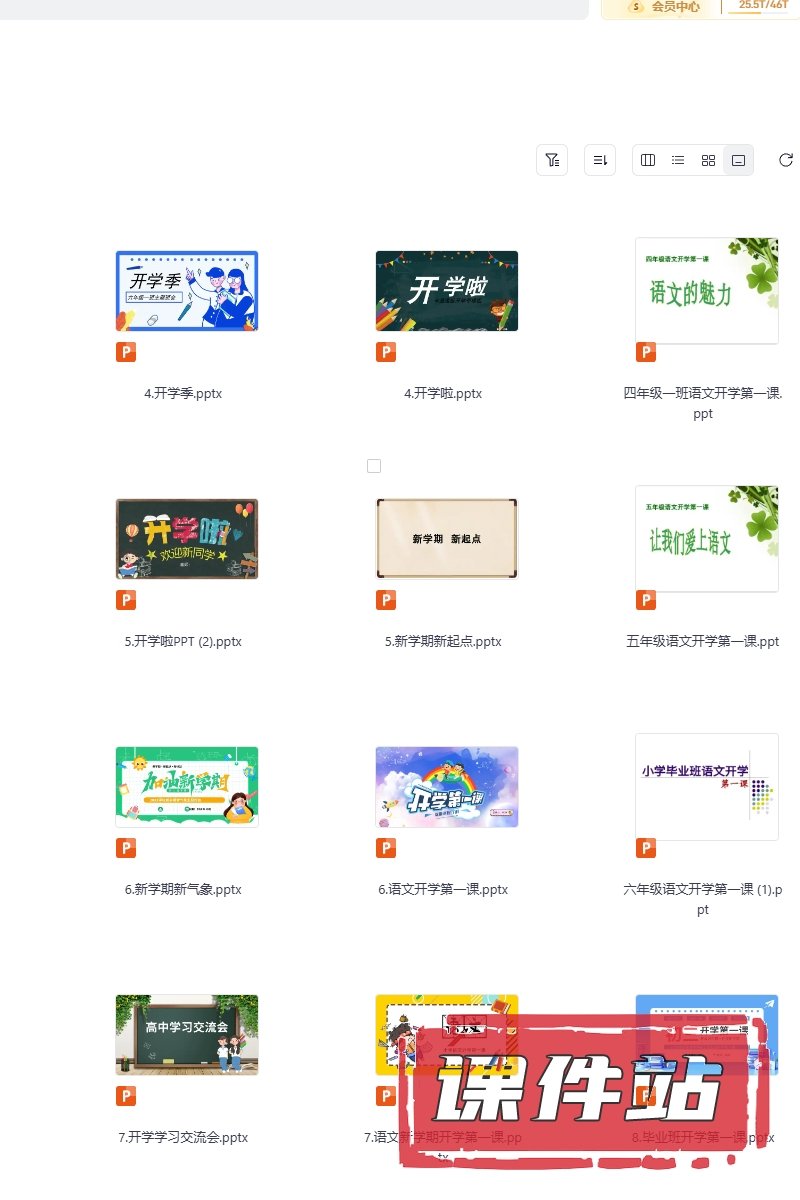Open the sort order menu
Screen dimensions: 800x1200
(600, 160)
